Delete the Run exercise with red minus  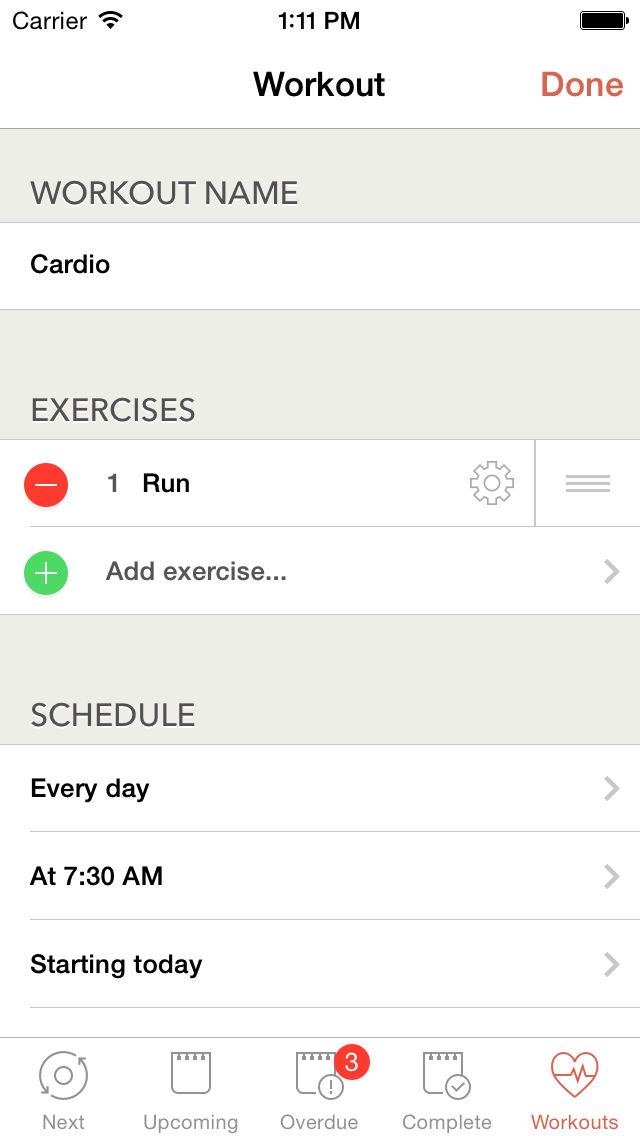(x=46, y=485)
